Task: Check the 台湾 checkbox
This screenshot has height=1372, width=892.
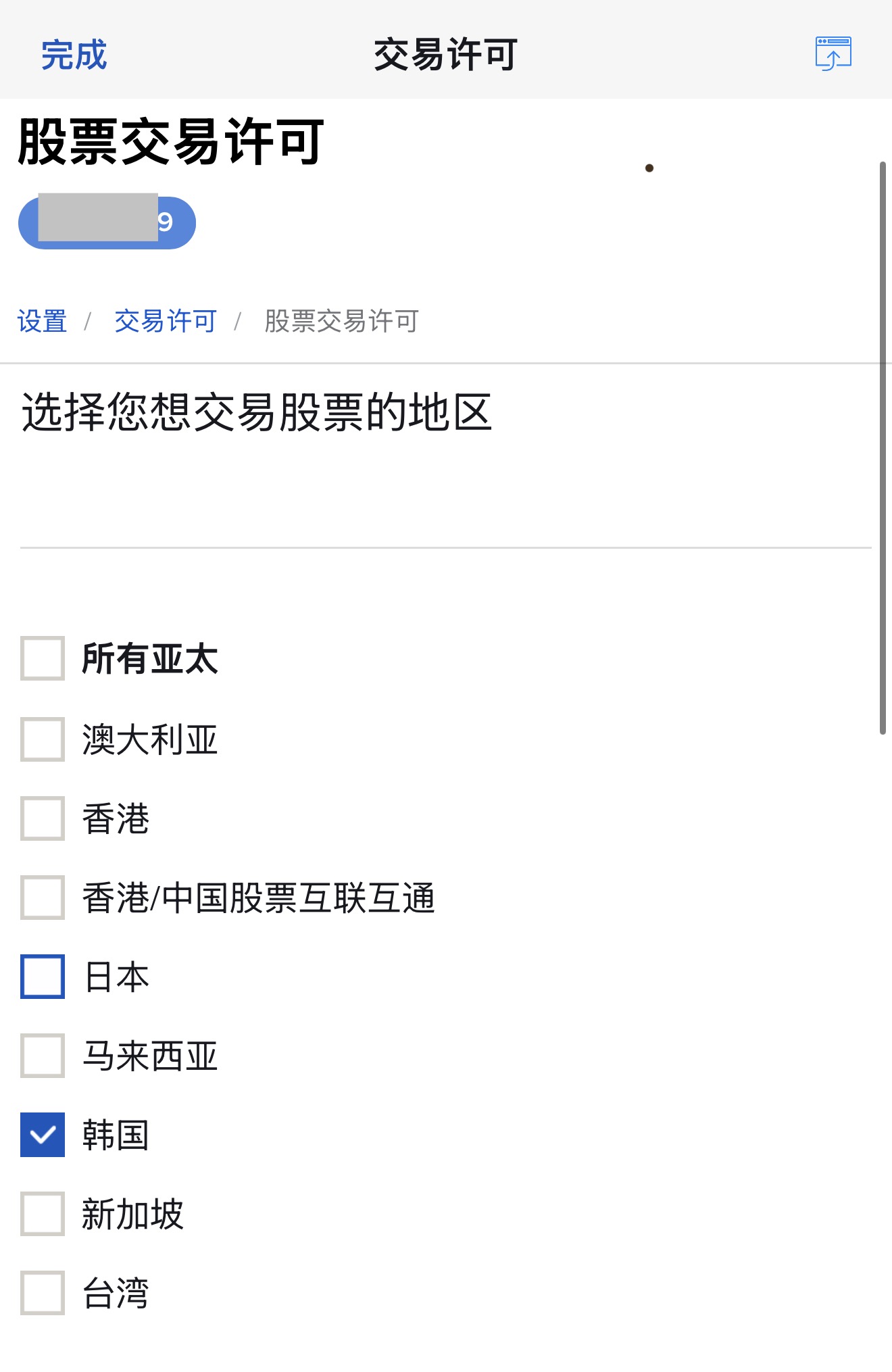Action: click(43, 1294)
